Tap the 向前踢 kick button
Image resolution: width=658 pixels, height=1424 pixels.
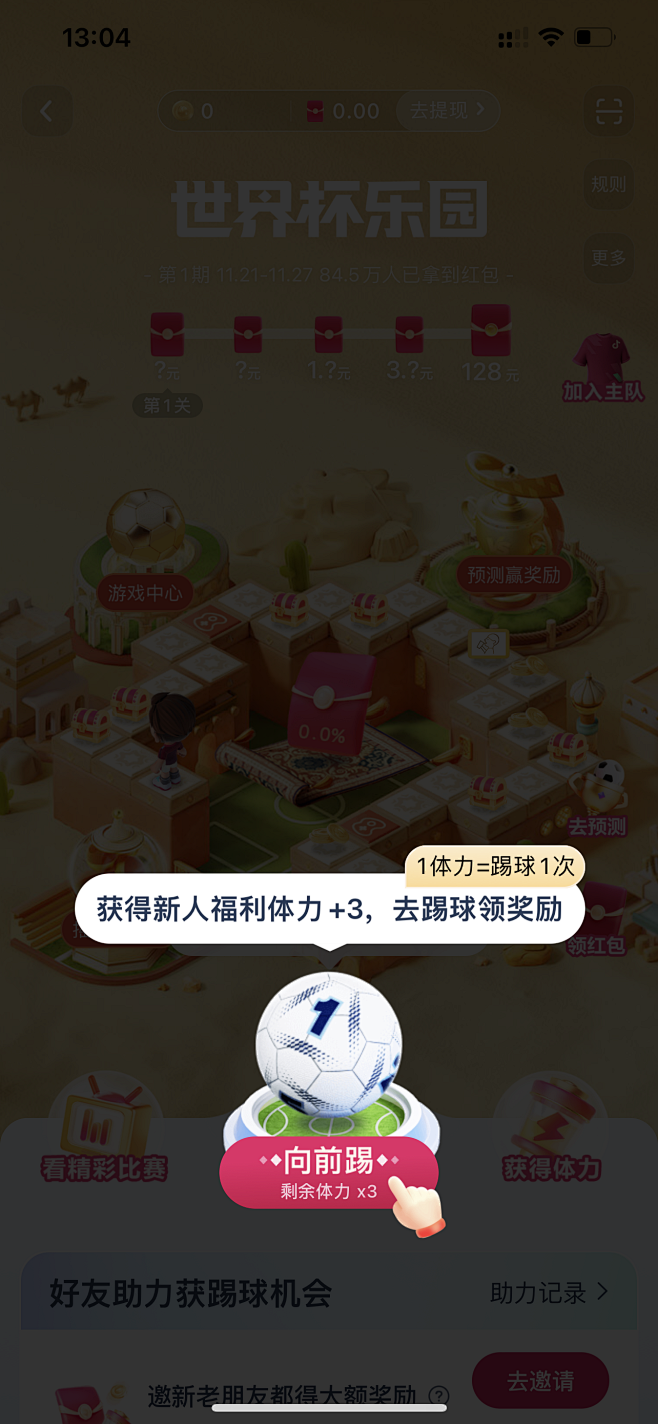329,1172
